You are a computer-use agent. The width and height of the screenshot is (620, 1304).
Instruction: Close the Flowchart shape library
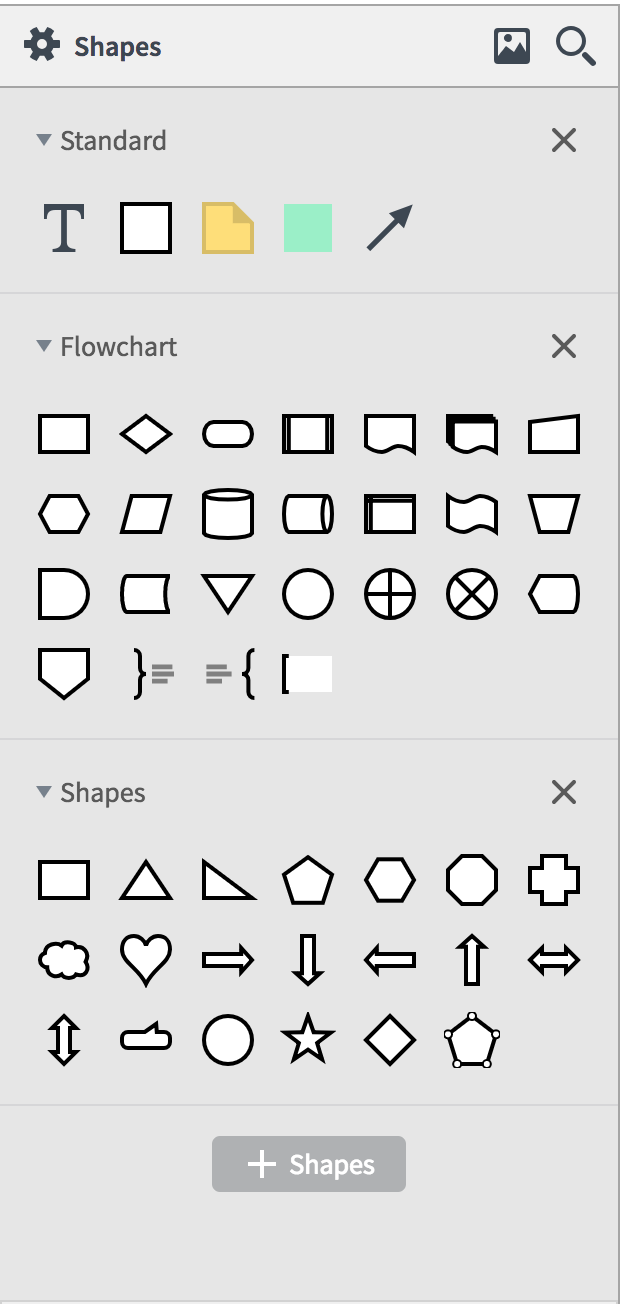pyautogui.click(x=564, y=346)
